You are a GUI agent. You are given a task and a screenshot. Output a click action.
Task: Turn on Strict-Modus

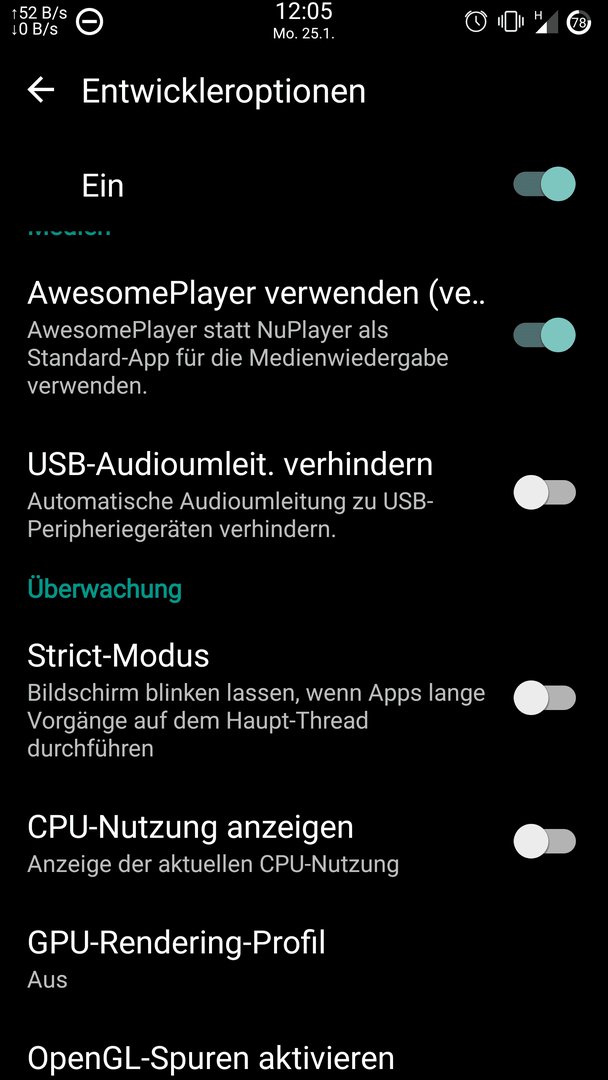tap(544, 698)
